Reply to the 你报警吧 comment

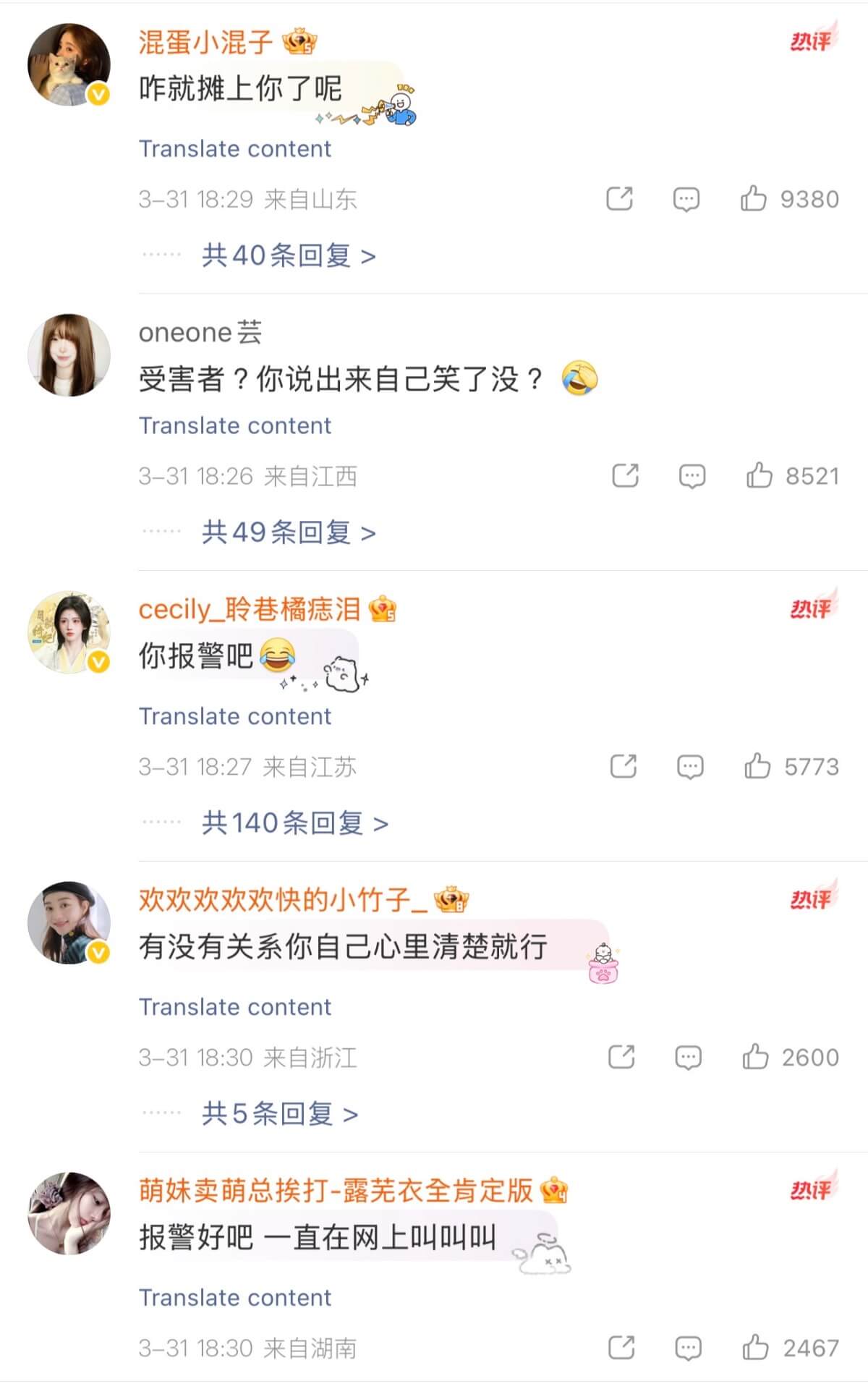689,767
